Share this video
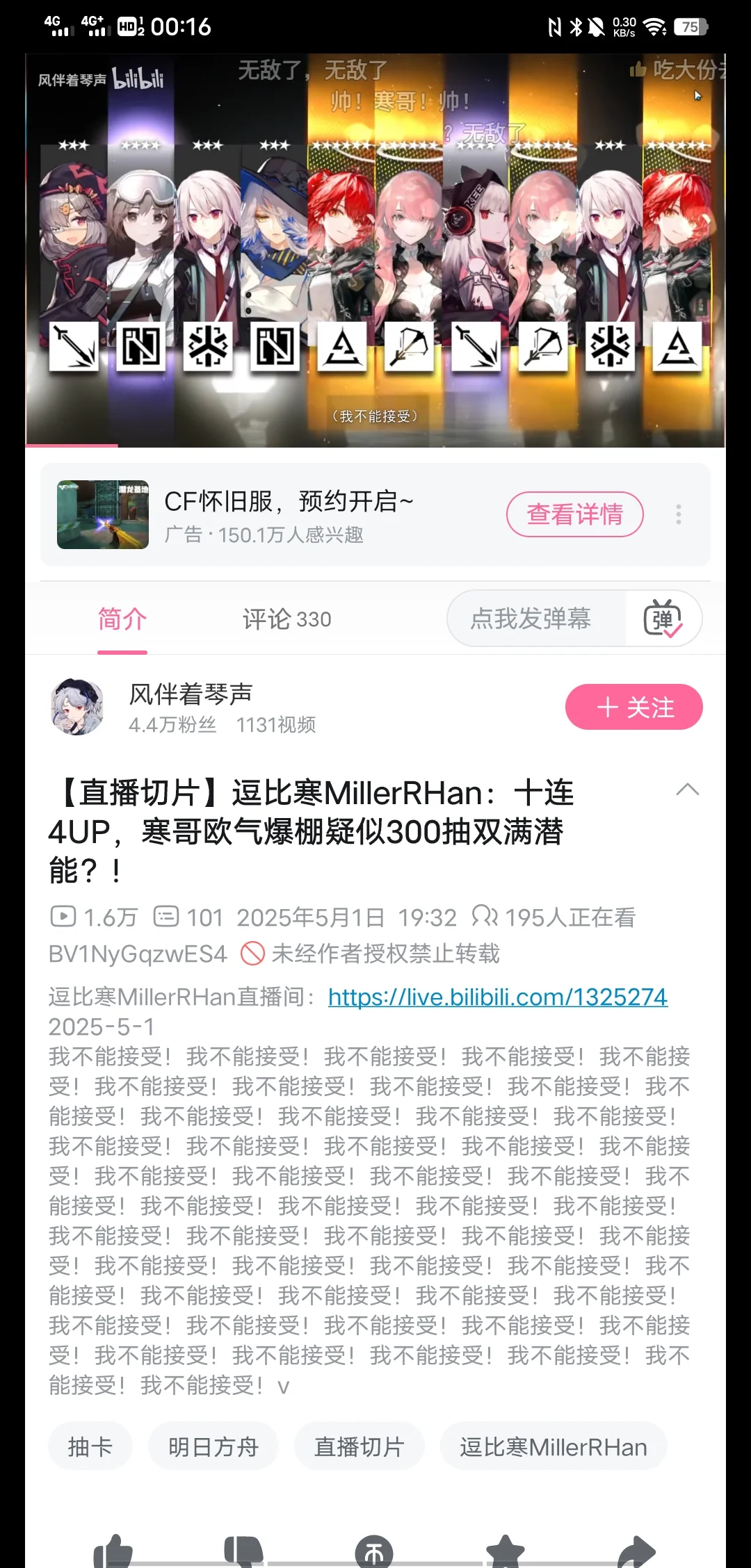 [636, 1551]
